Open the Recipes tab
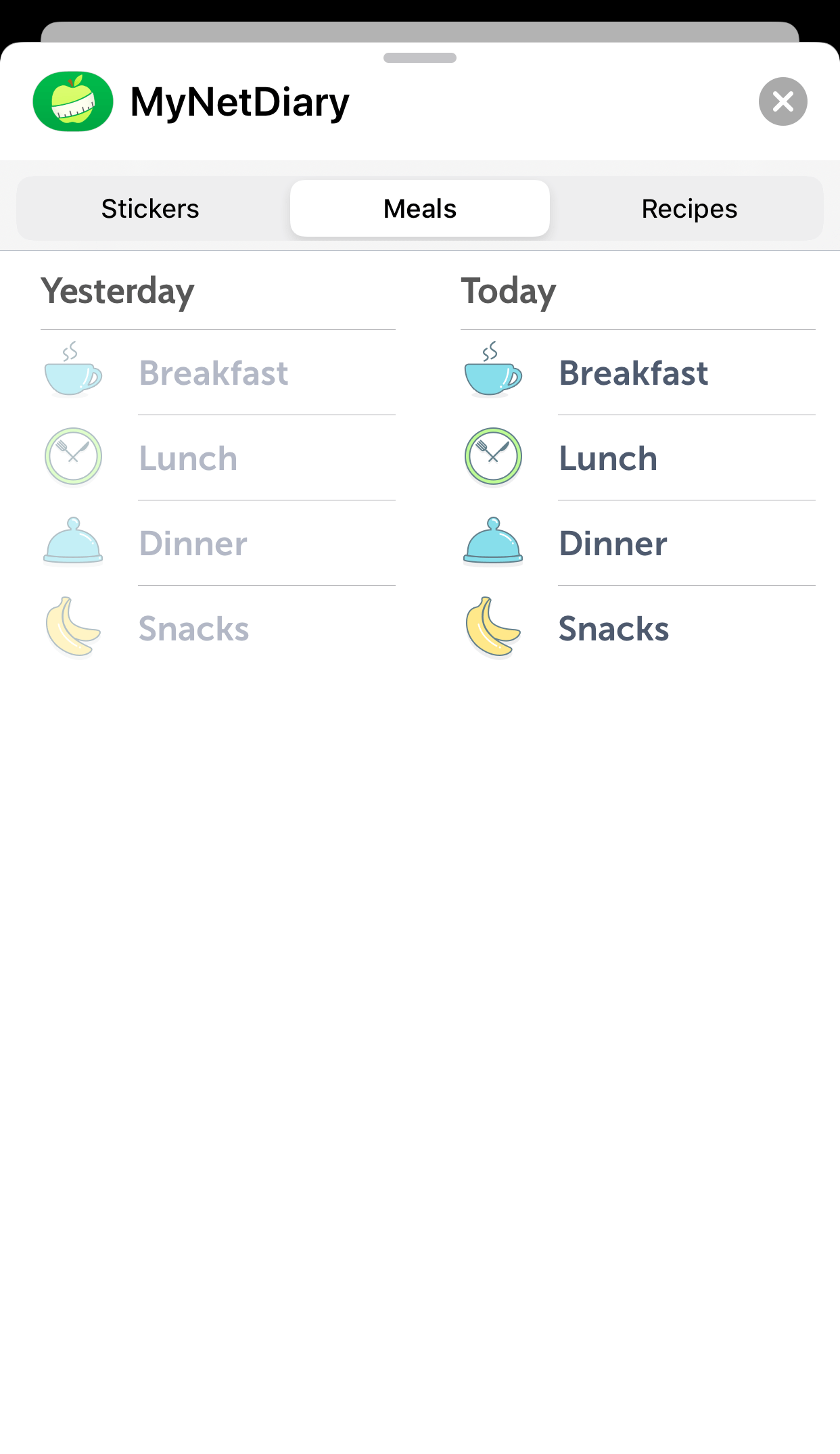Screen dimensions: 840x1454 [x=689, y=208]
